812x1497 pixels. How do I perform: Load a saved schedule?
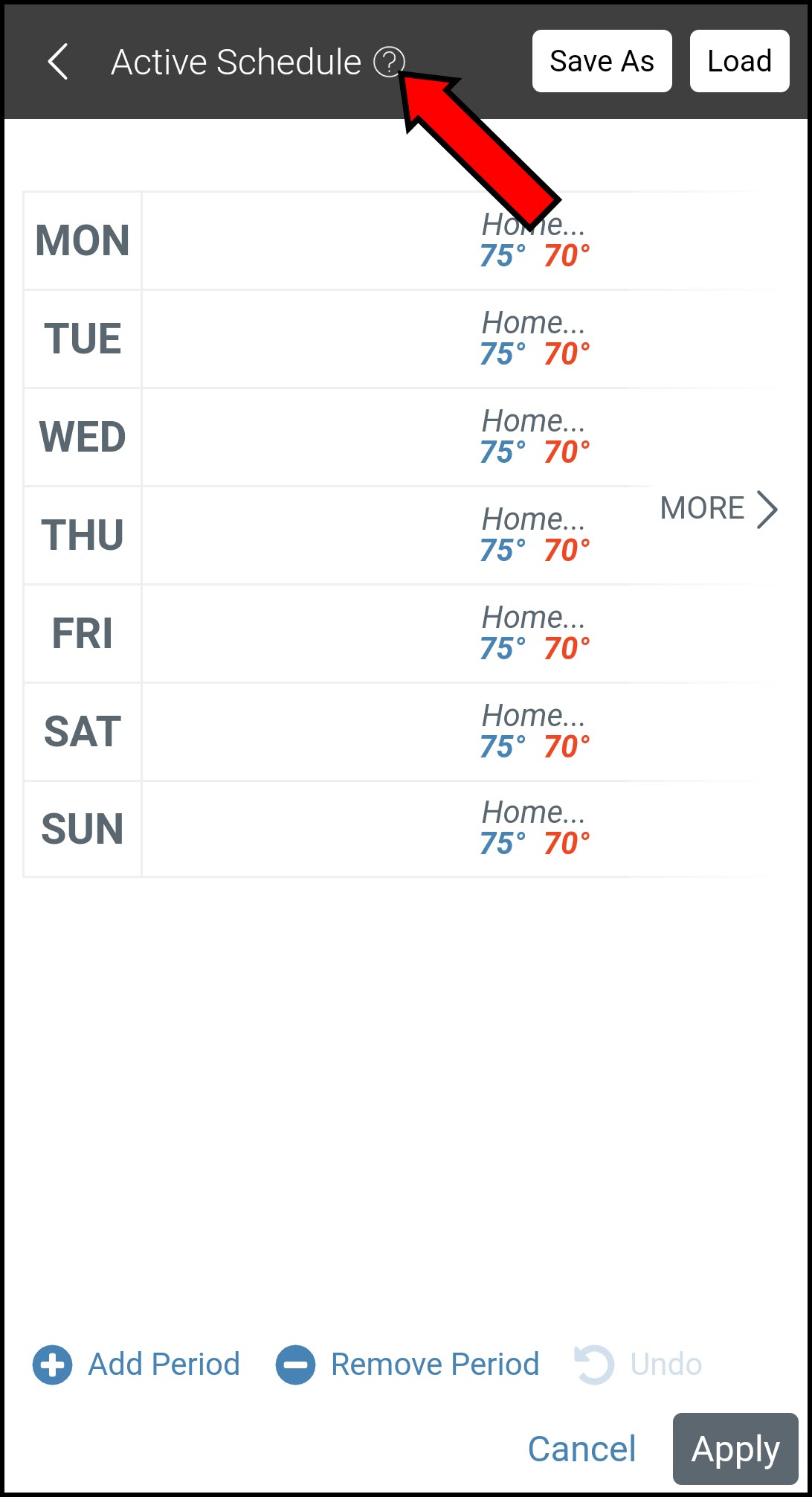point(739,61)
